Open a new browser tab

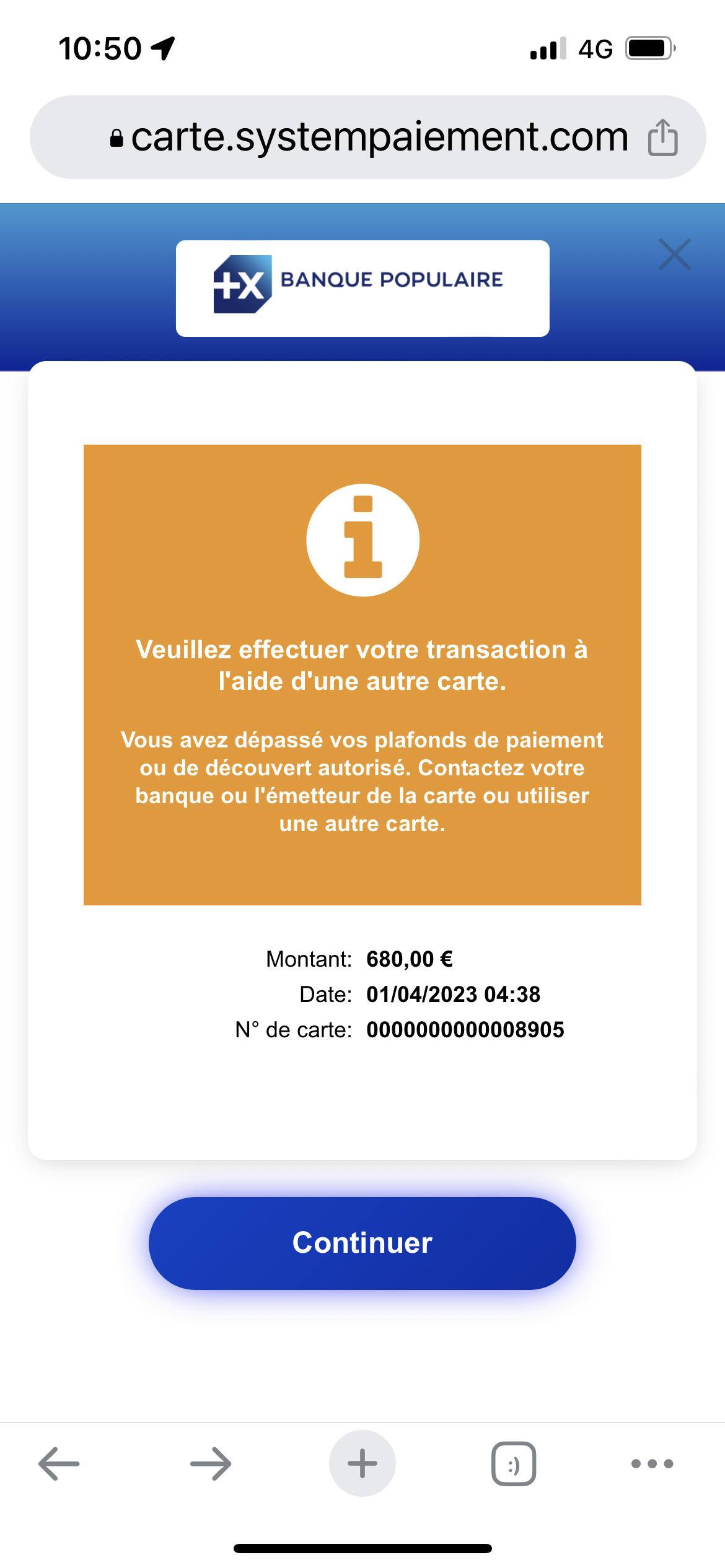coord(362,1463)
